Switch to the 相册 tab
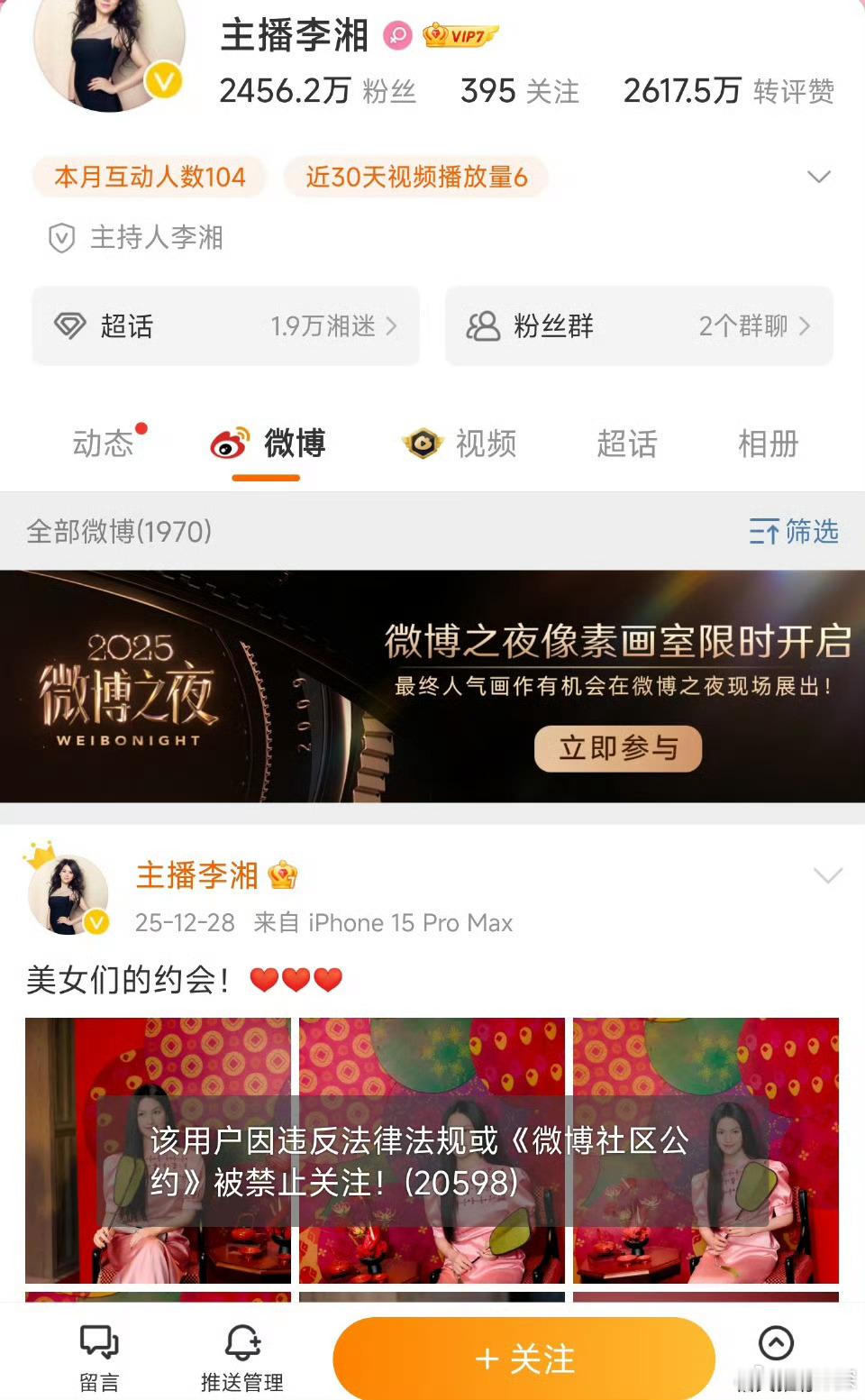865x1400 pixels. (768, 443)
